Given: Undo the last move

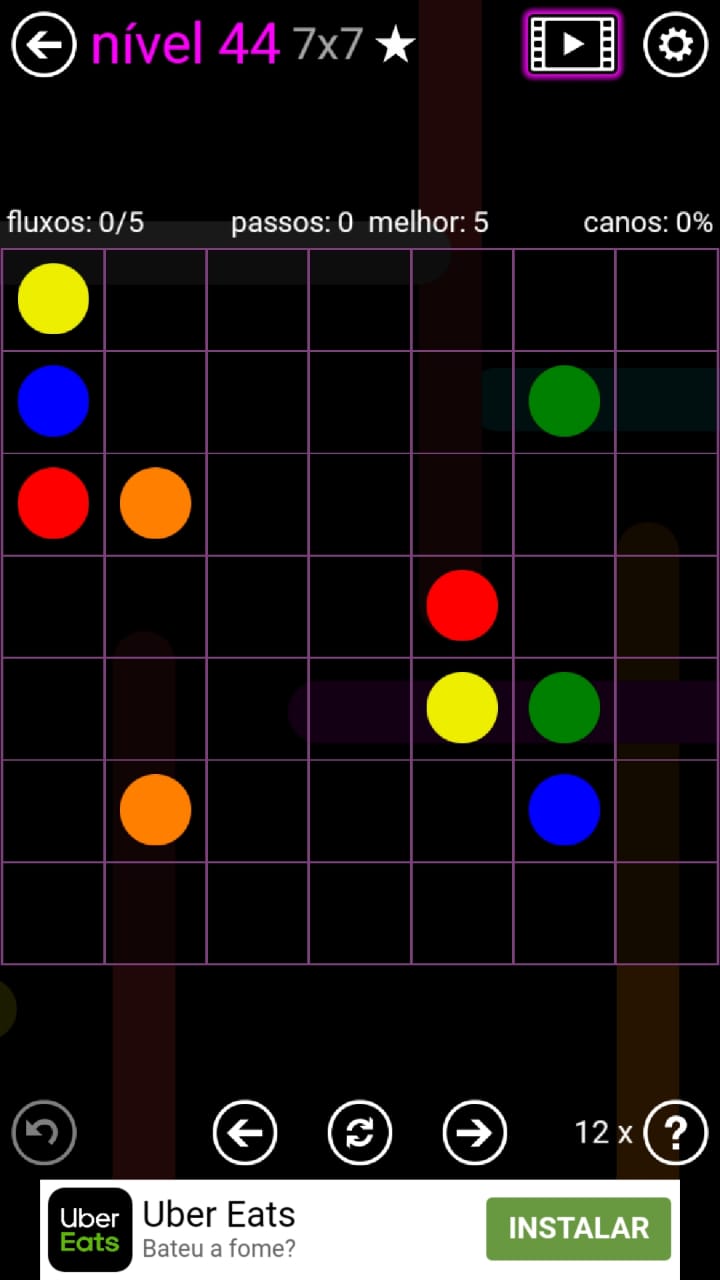Looking at the screenshot, I should click(44, 1132).
